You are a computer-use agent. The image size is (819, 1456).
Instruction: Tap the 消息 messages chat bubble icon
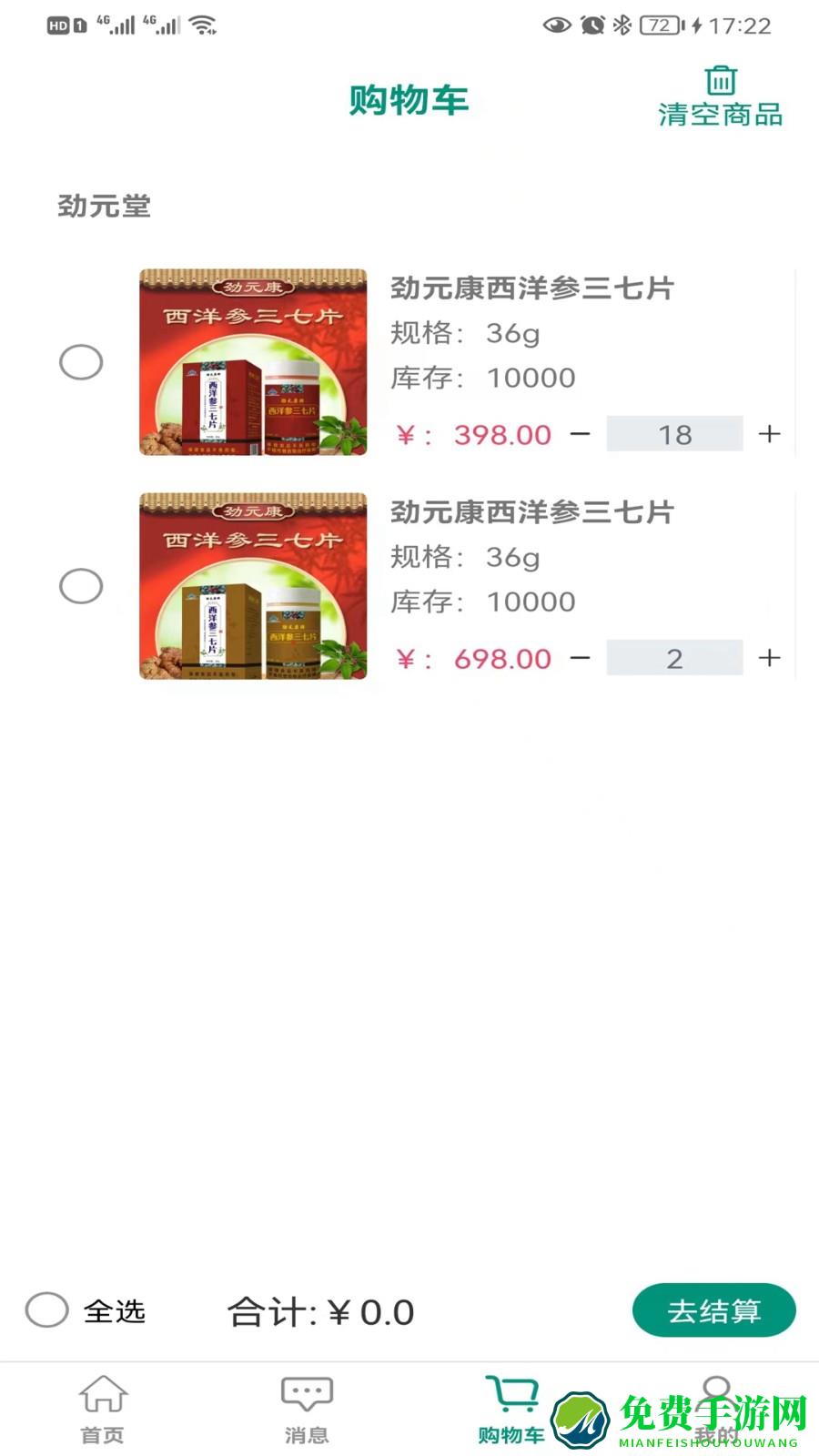pos(306,1390)
